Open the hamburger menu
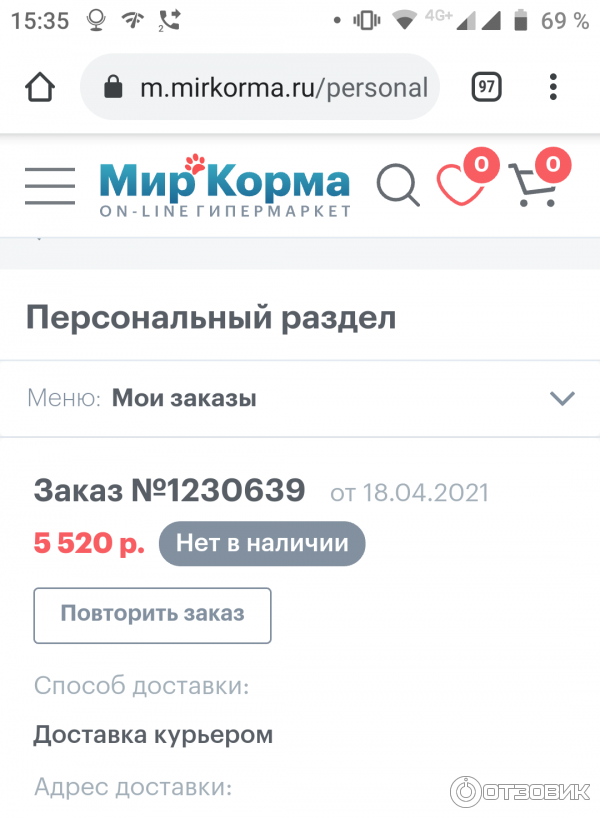Screen dimensions: 600x818 point(50,186)
